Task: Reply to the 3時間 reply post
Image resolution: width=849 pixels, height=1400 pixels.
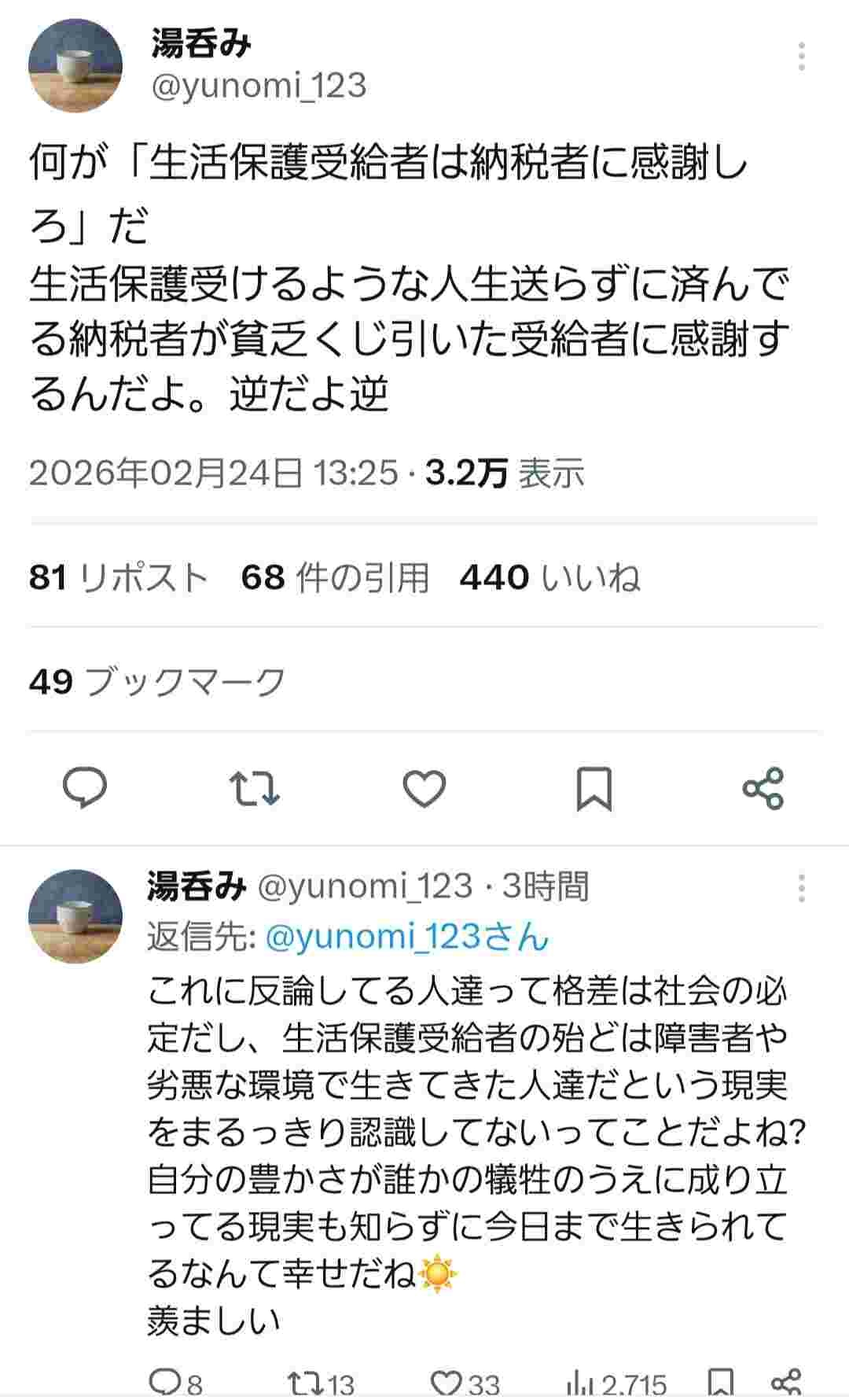Action: coord(175,1383)
